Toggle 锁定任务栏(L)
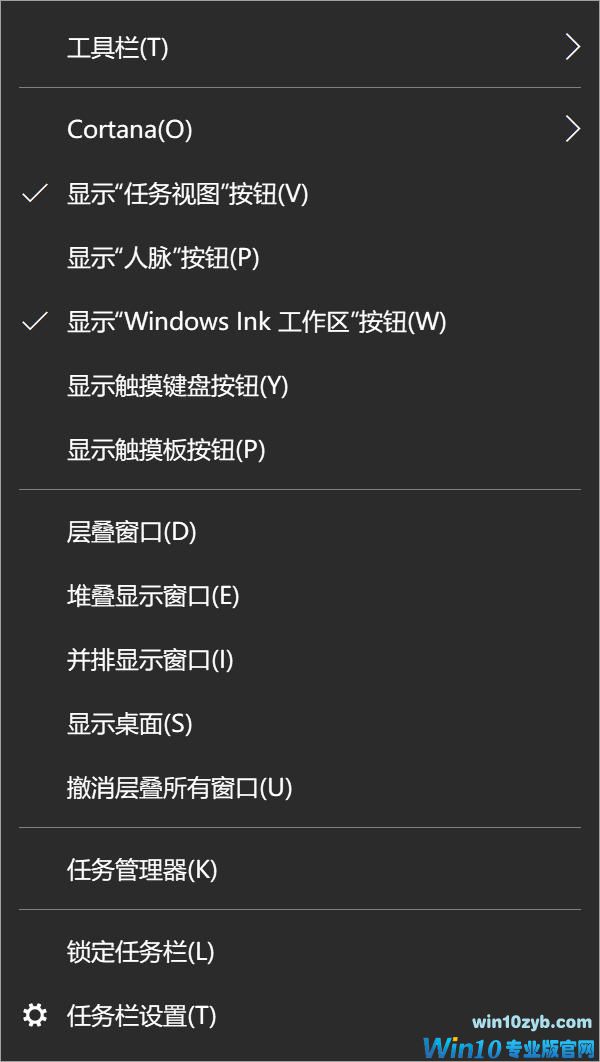Screen dimensions: 600x1062 [141, 952]
